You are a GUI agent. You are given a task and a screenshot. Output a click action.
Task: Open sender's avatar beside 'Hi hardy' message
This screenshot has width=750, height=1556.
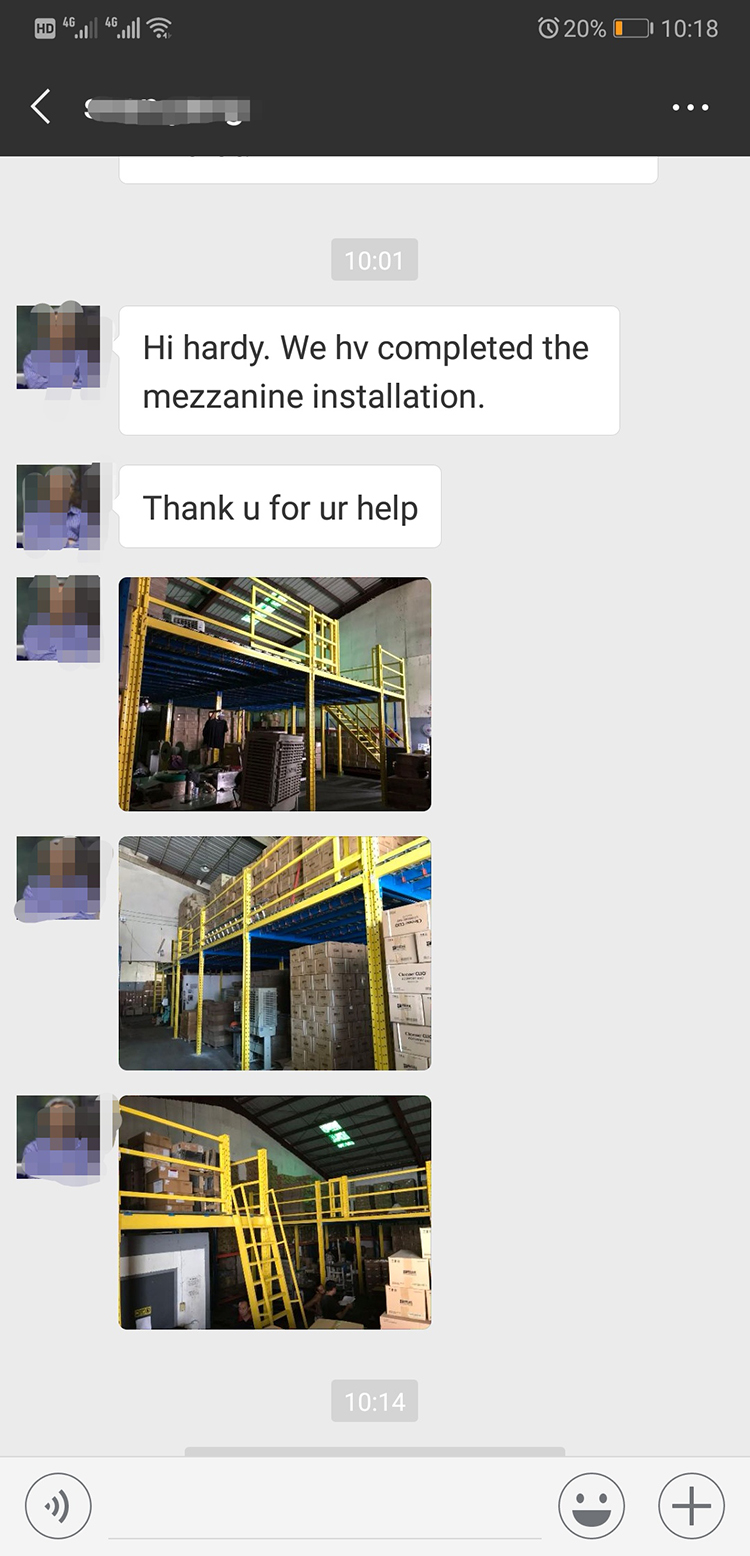[x=59, y=347]
